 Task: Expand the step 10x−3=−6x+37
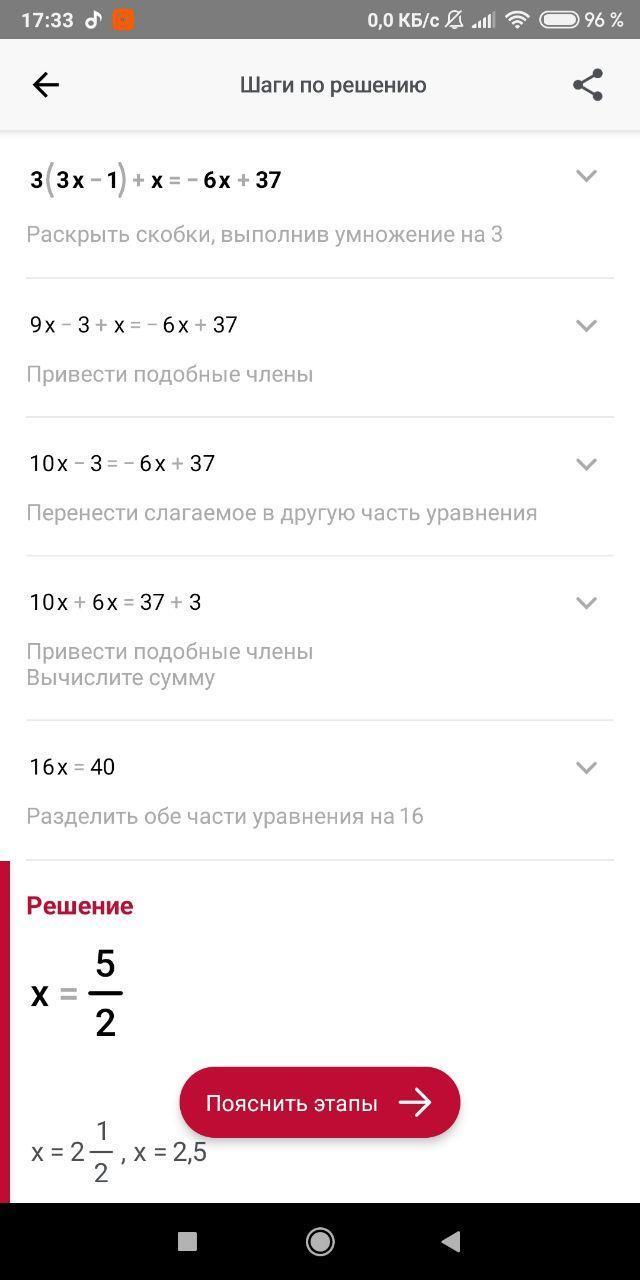tap(586, 464)
